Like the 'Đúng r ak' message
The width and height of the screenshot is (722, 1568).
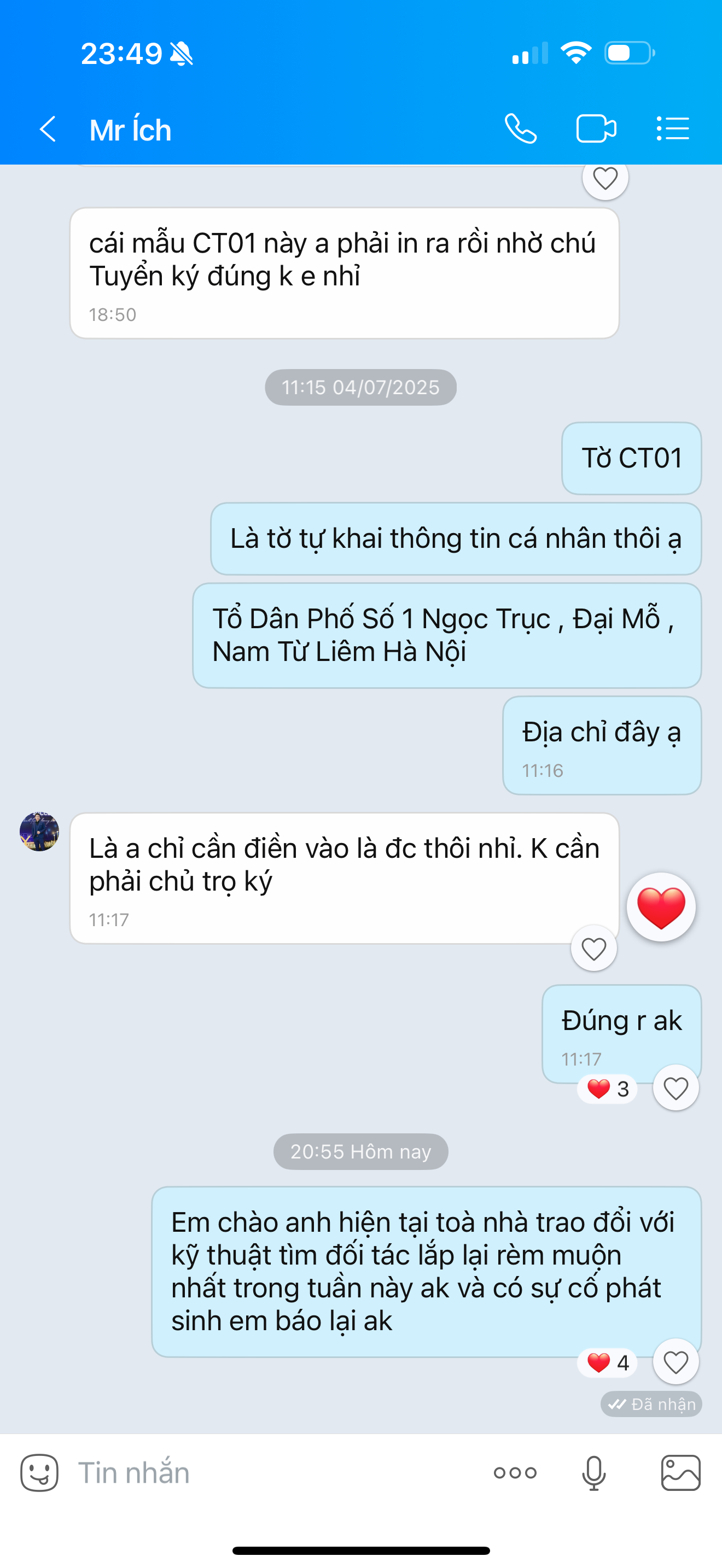click(x=675, y=1088)
